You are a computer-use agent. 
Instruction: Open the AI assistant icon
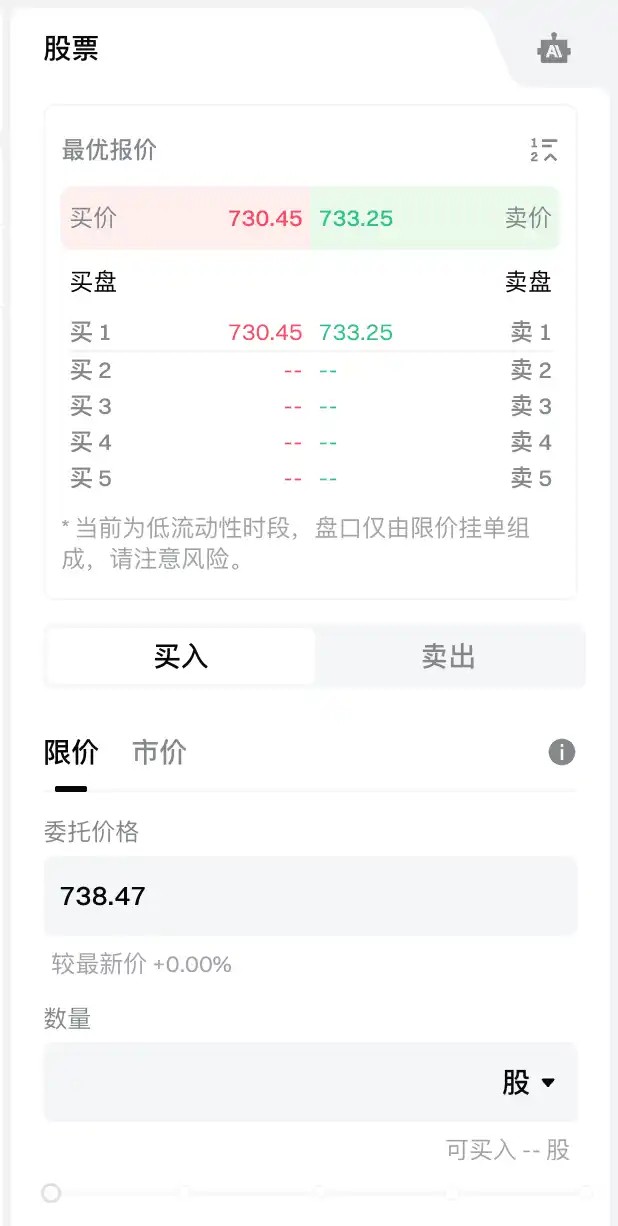click(553, 49)
